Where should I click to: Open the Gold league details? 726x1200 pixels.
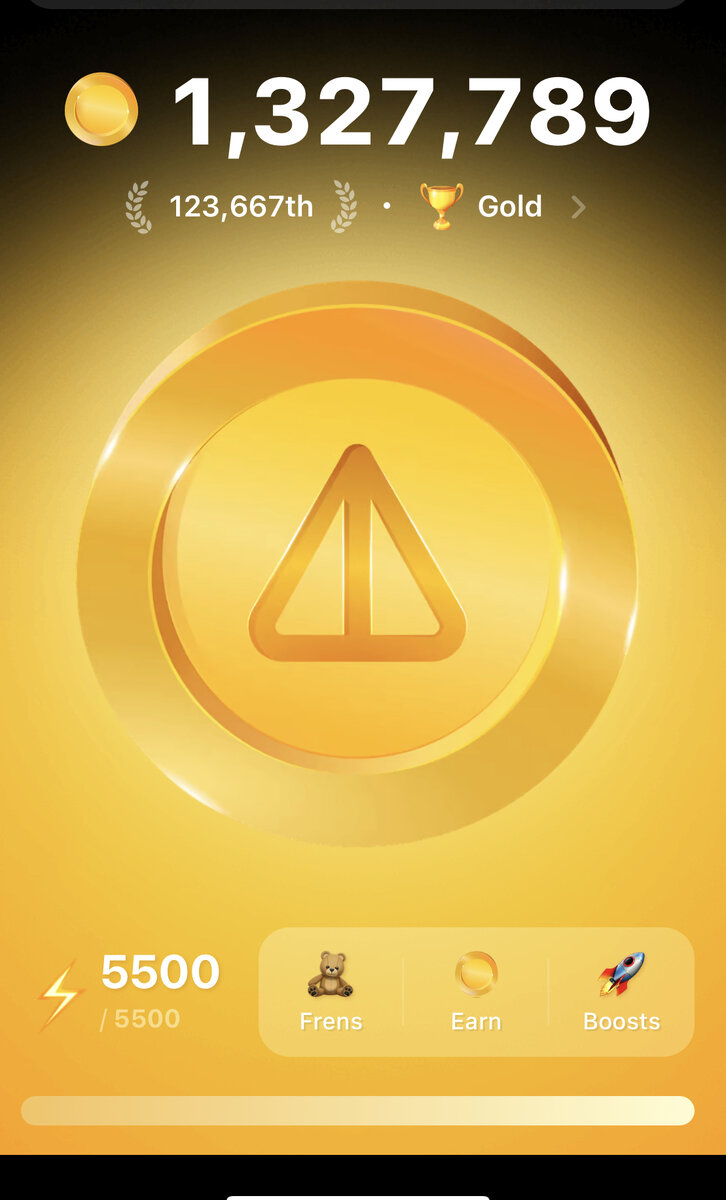click(x=503, y=206)
